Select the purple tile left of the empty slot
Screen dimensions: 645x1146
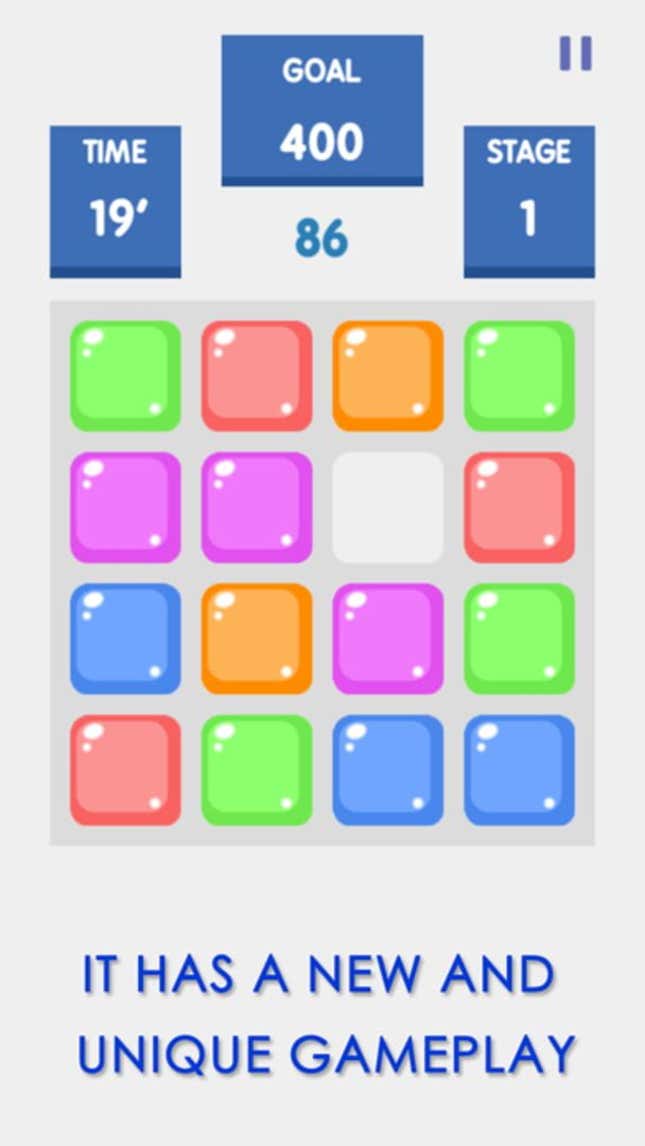tap(256, 507)
